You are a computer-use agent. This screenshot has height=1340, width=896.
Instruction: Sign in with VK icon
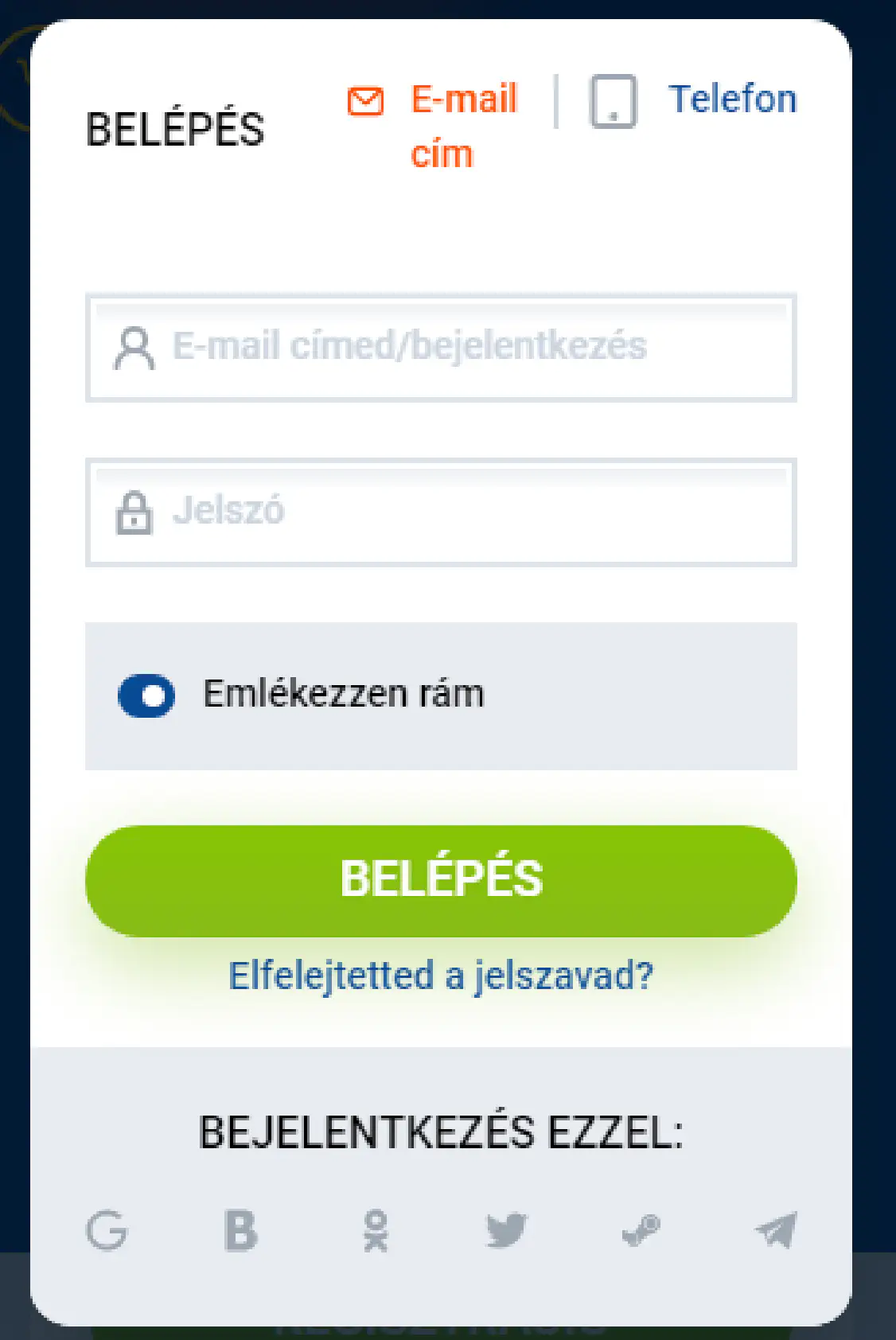click(x=241, y=1230)
